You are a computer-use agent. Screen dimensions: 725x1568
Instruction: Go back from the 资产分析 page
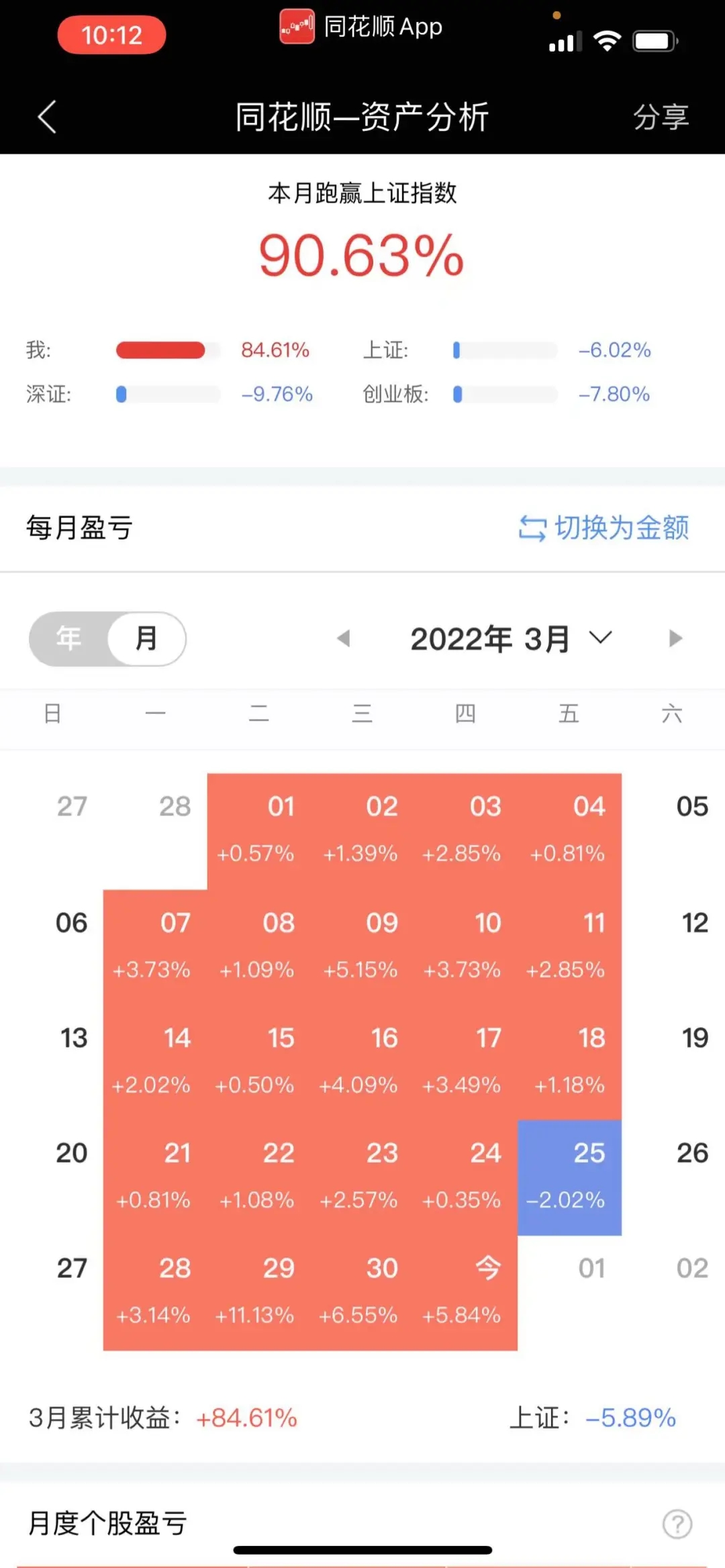pos(47,117)
